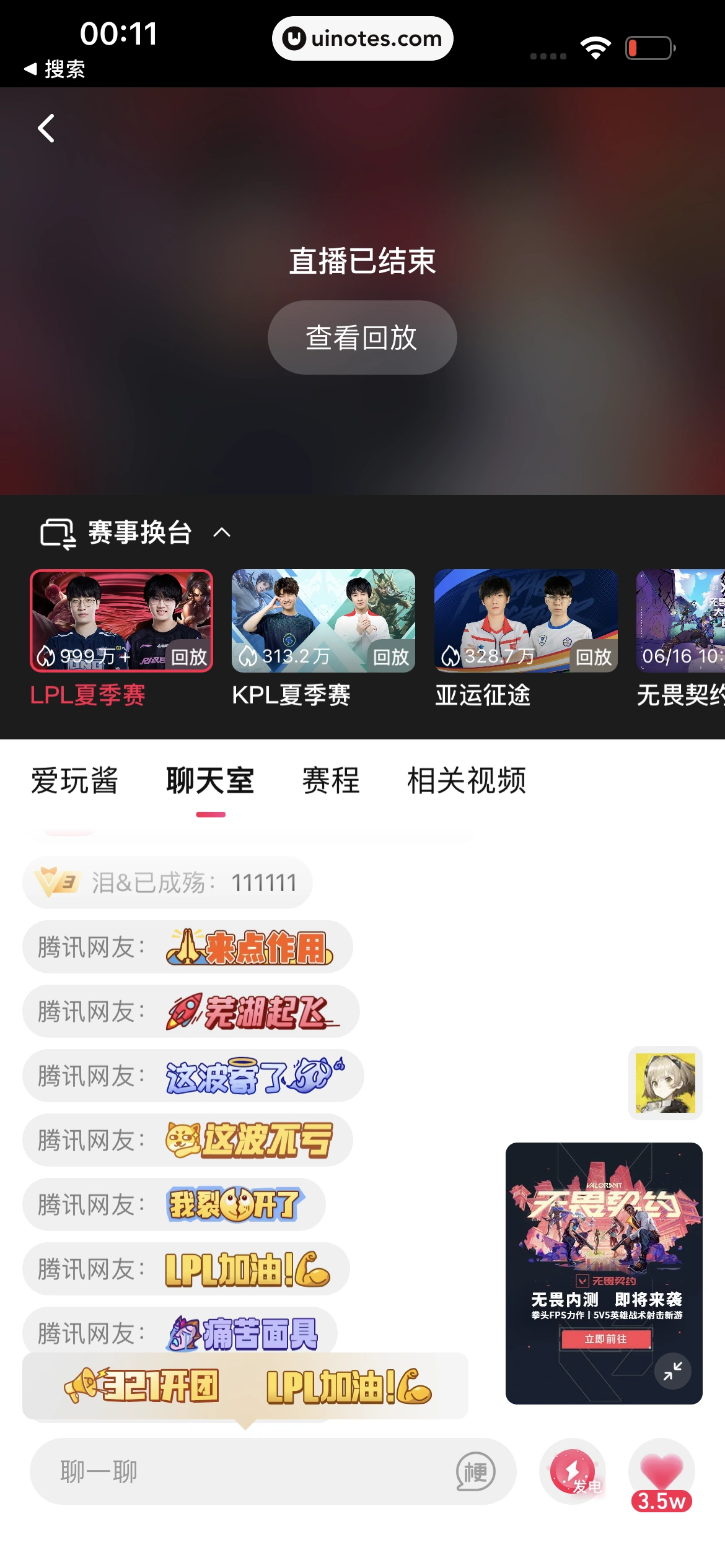Switch to the 爱玩酱 tab
This screenshot has width=725, height=1568.
click(74, 780)
